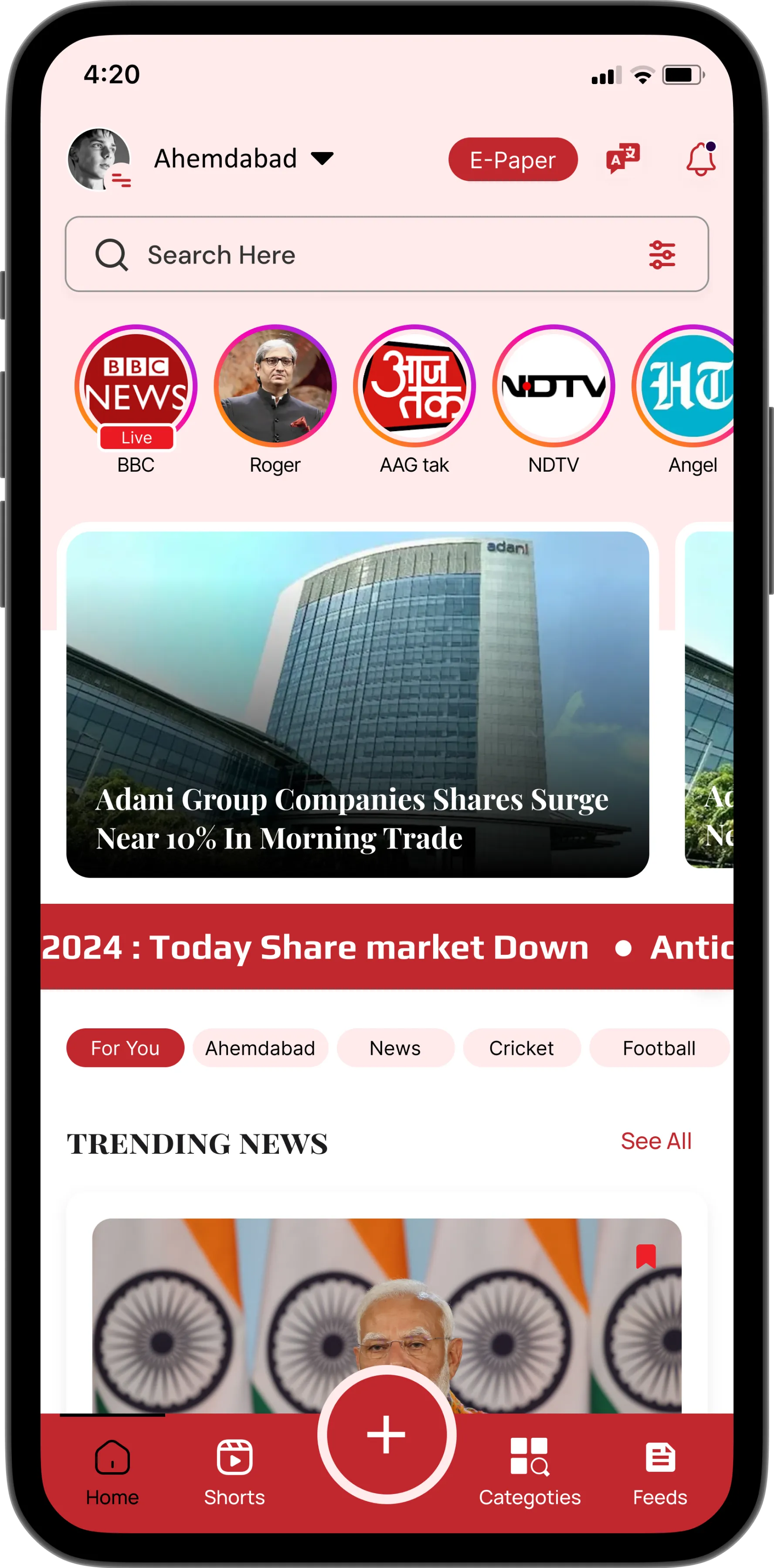Open Roger's story
The image size is (774, 1568).
pos(275,386)
